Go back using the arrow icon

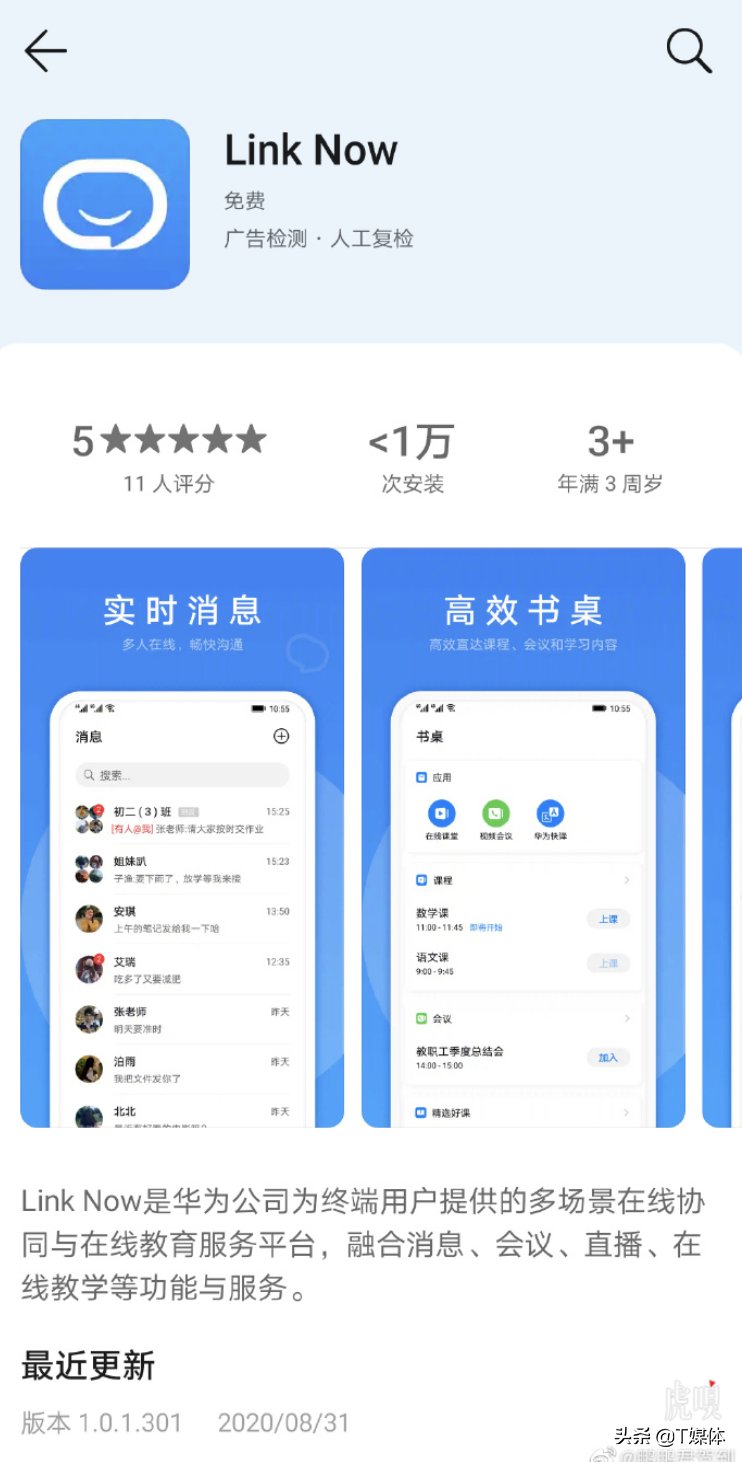[45, 51]
